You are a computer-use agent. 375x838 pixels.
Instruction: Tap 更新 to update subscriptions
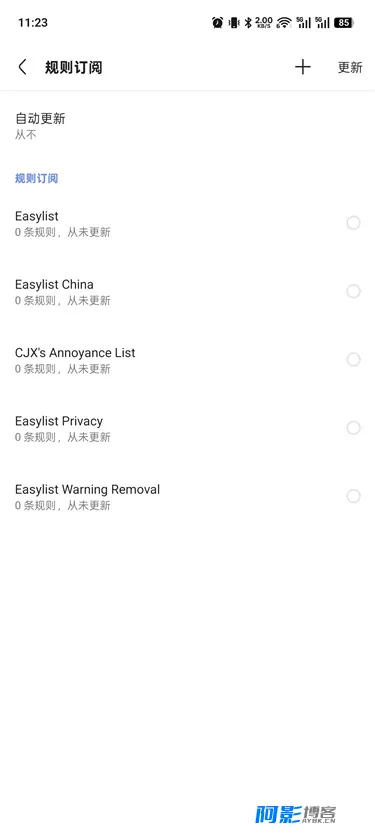350,67
